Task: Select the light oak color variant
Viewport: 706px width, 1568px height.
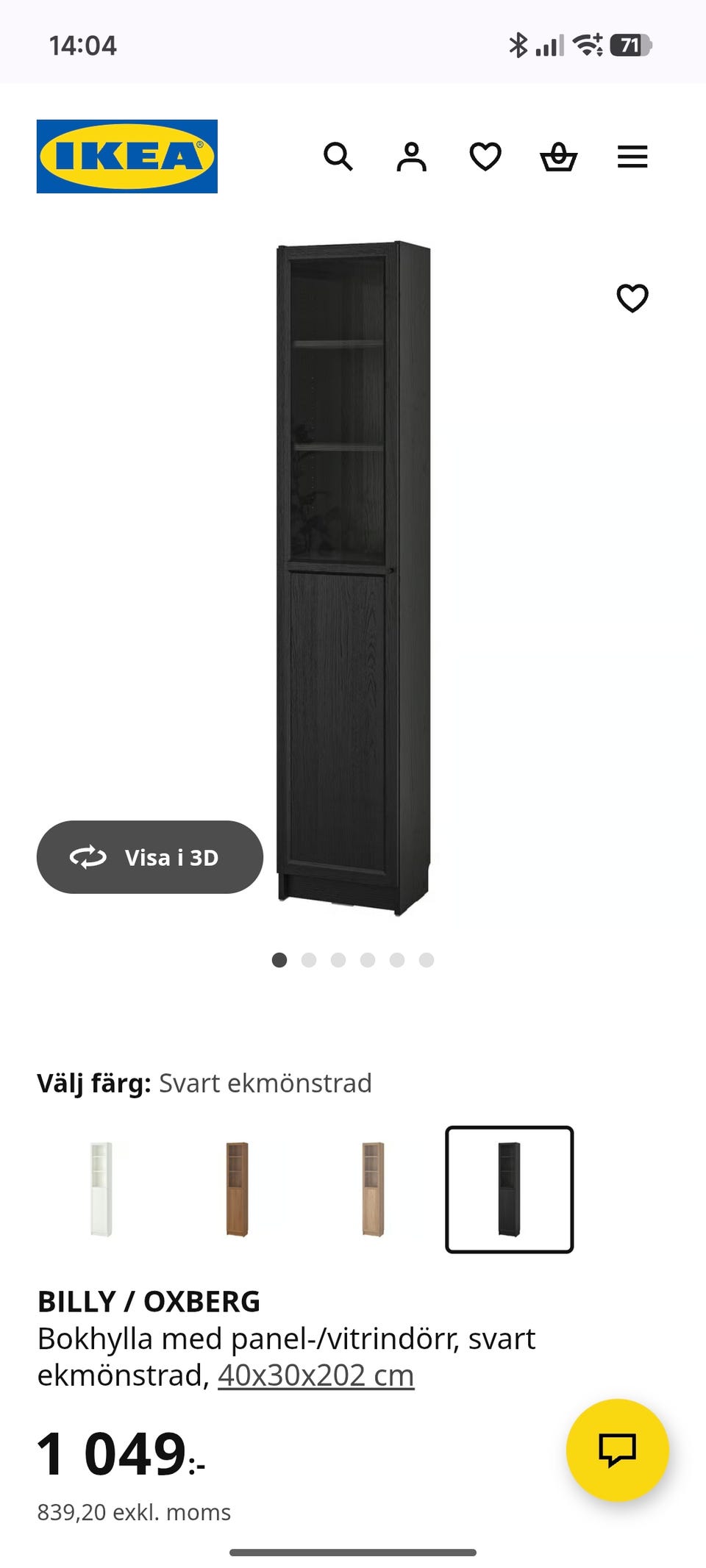Action: pos(373,1189)
